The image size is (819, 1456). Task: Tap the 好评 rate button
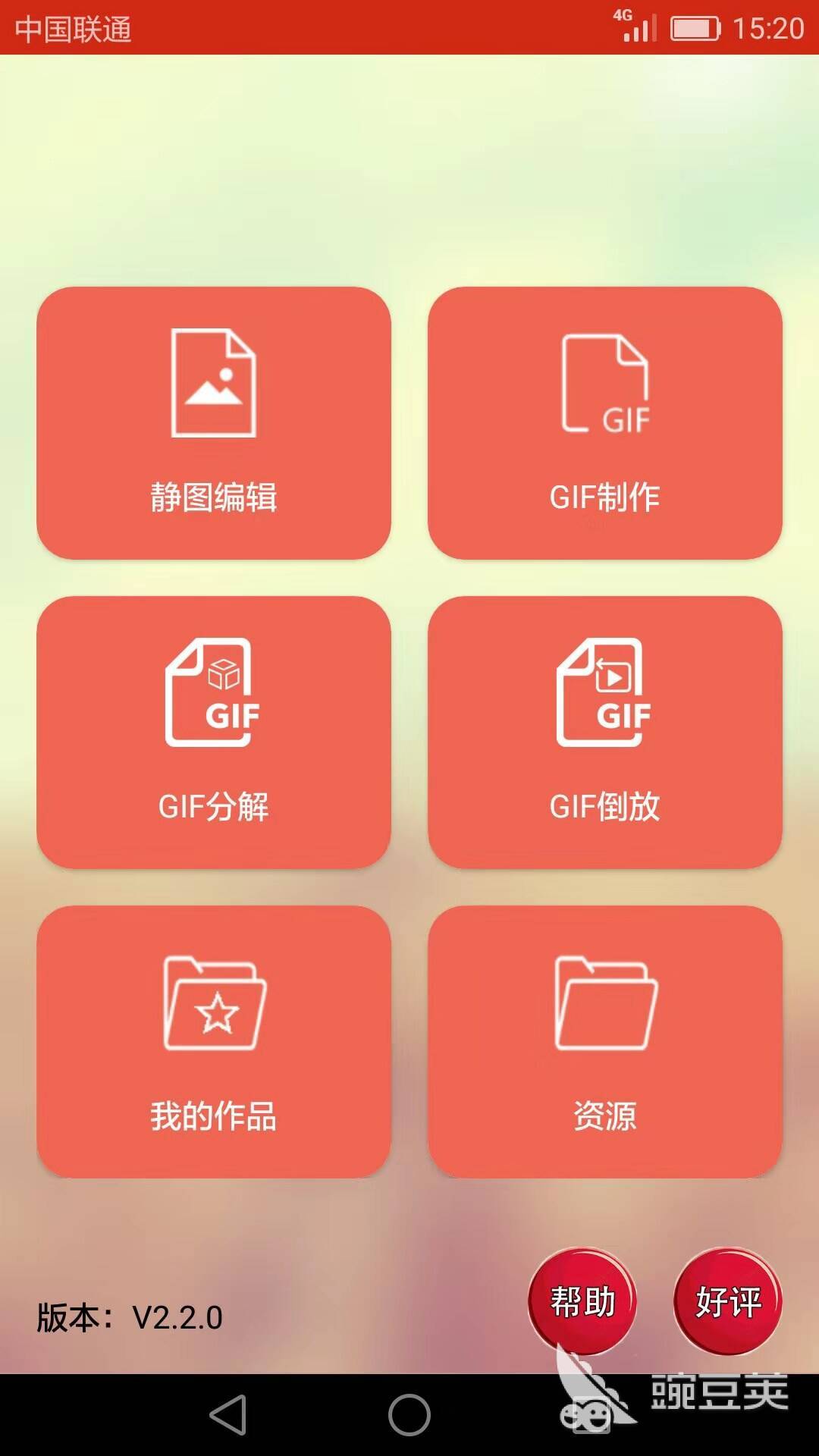coord(728,1301)
